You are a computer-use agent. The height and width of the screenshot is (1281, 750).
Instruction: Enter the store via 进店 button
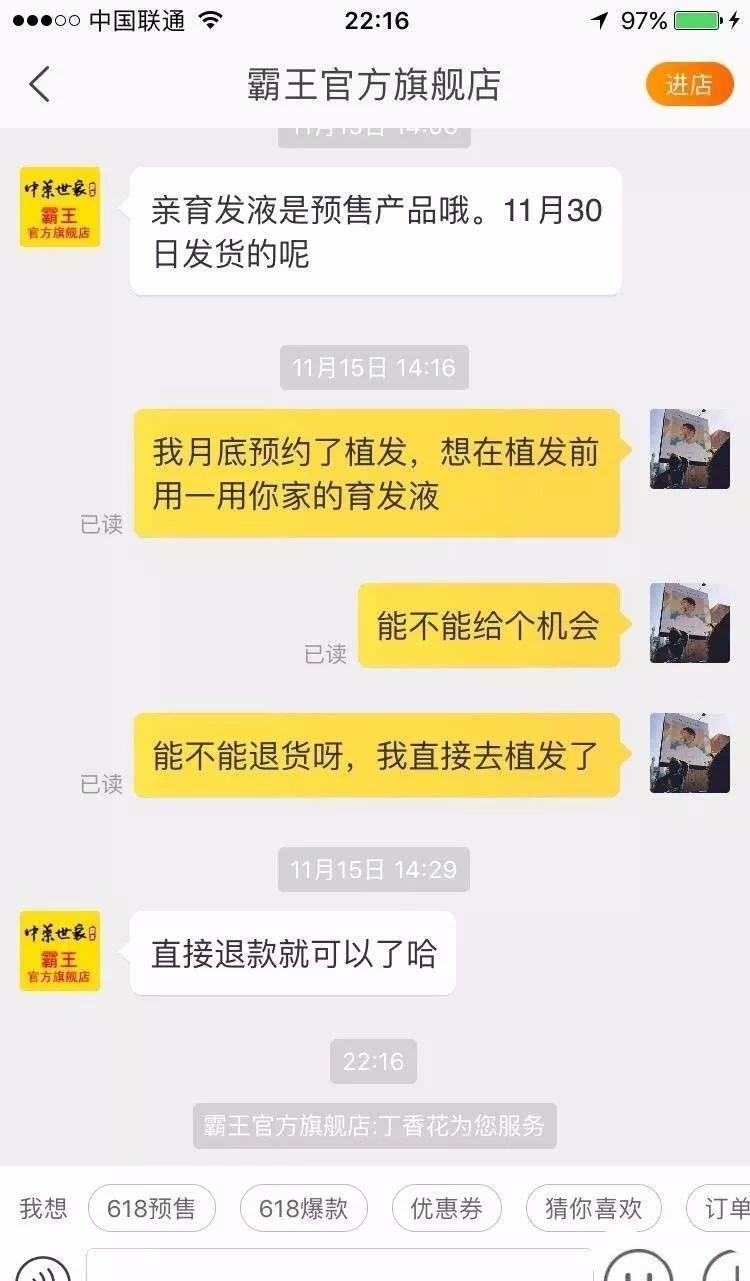[x=689, y=85]
